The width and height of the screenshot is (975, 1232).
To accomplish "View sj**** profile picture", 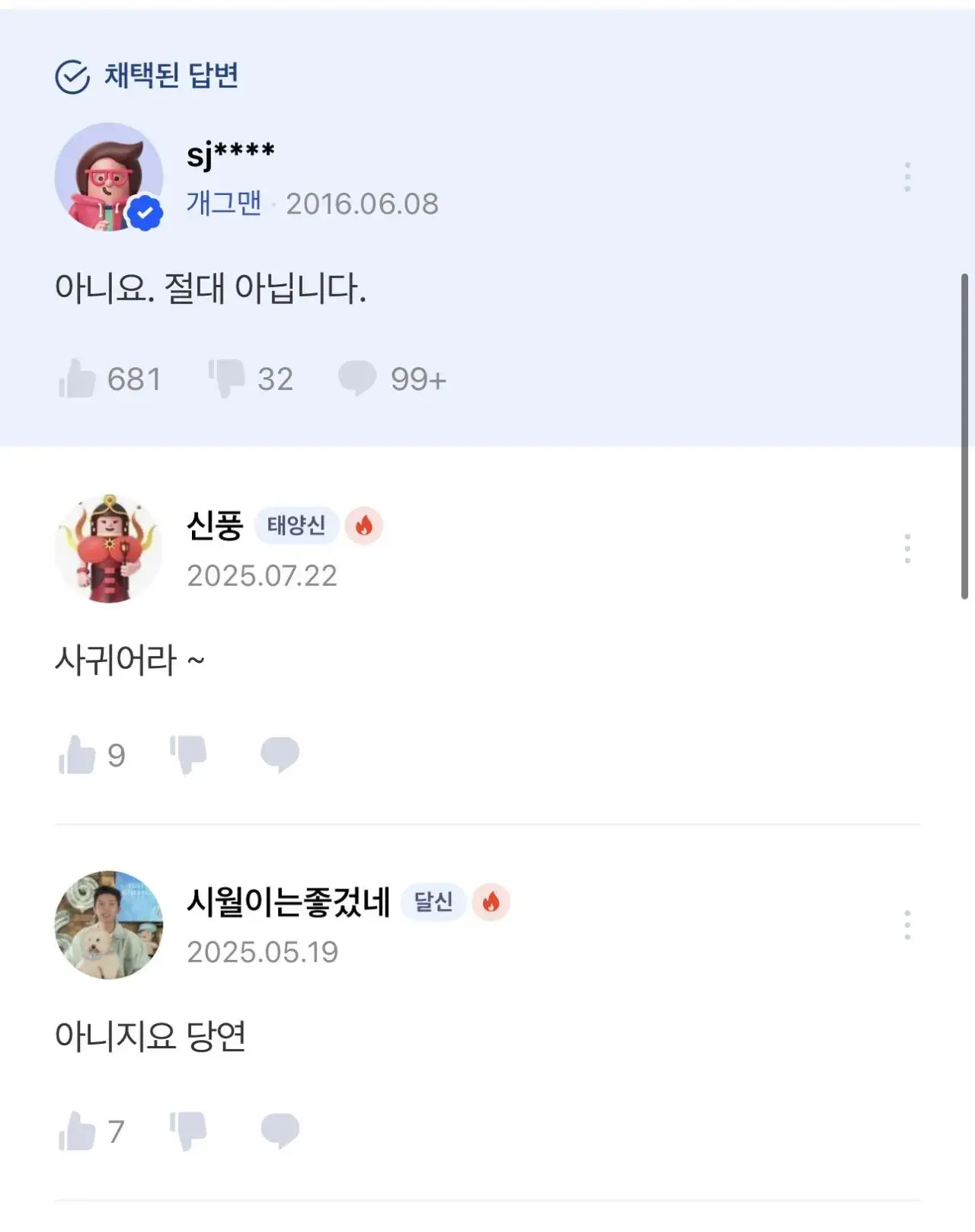I will tap(109, 178).
